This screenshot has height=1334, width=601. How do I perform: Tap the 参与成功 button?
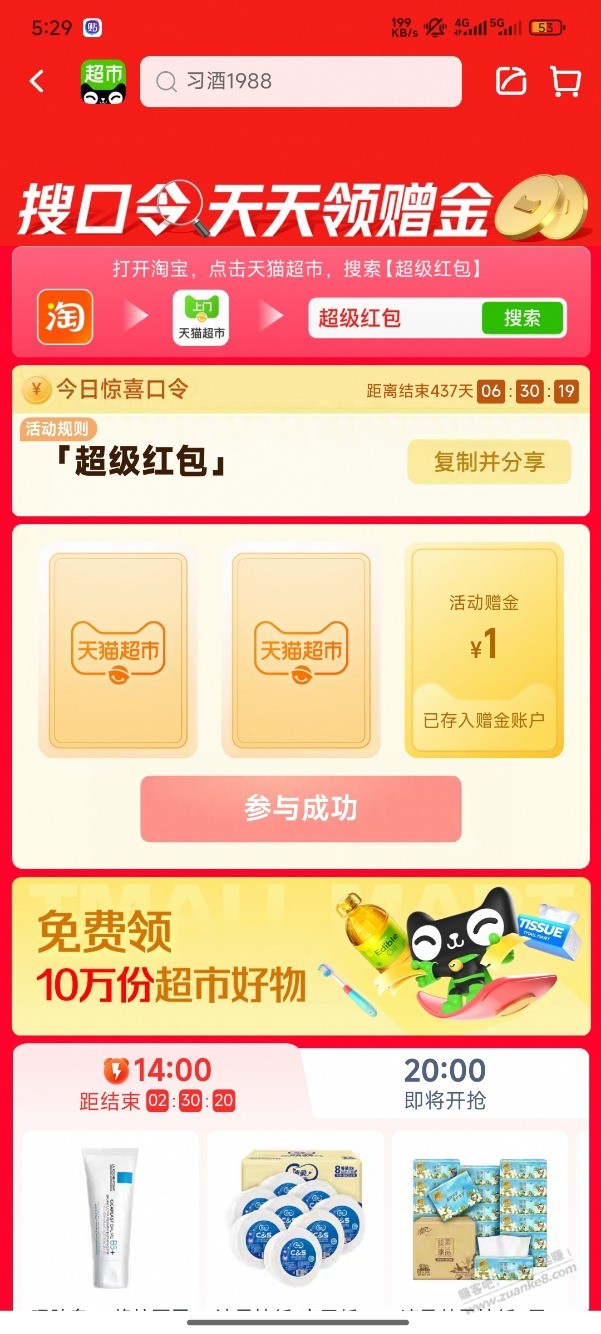coord(300,808)
